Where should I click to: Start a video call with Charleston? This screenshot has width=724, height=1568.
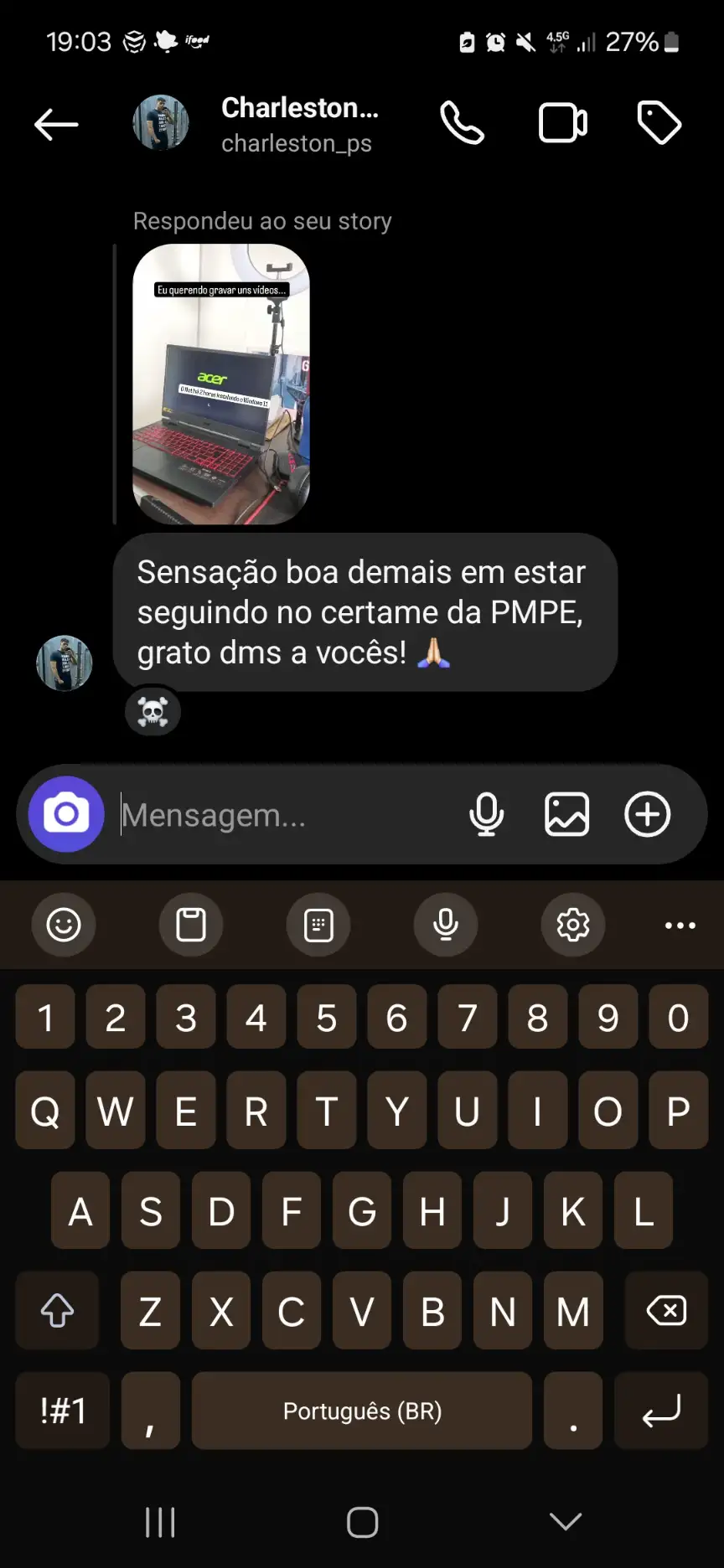pos(561,122)
